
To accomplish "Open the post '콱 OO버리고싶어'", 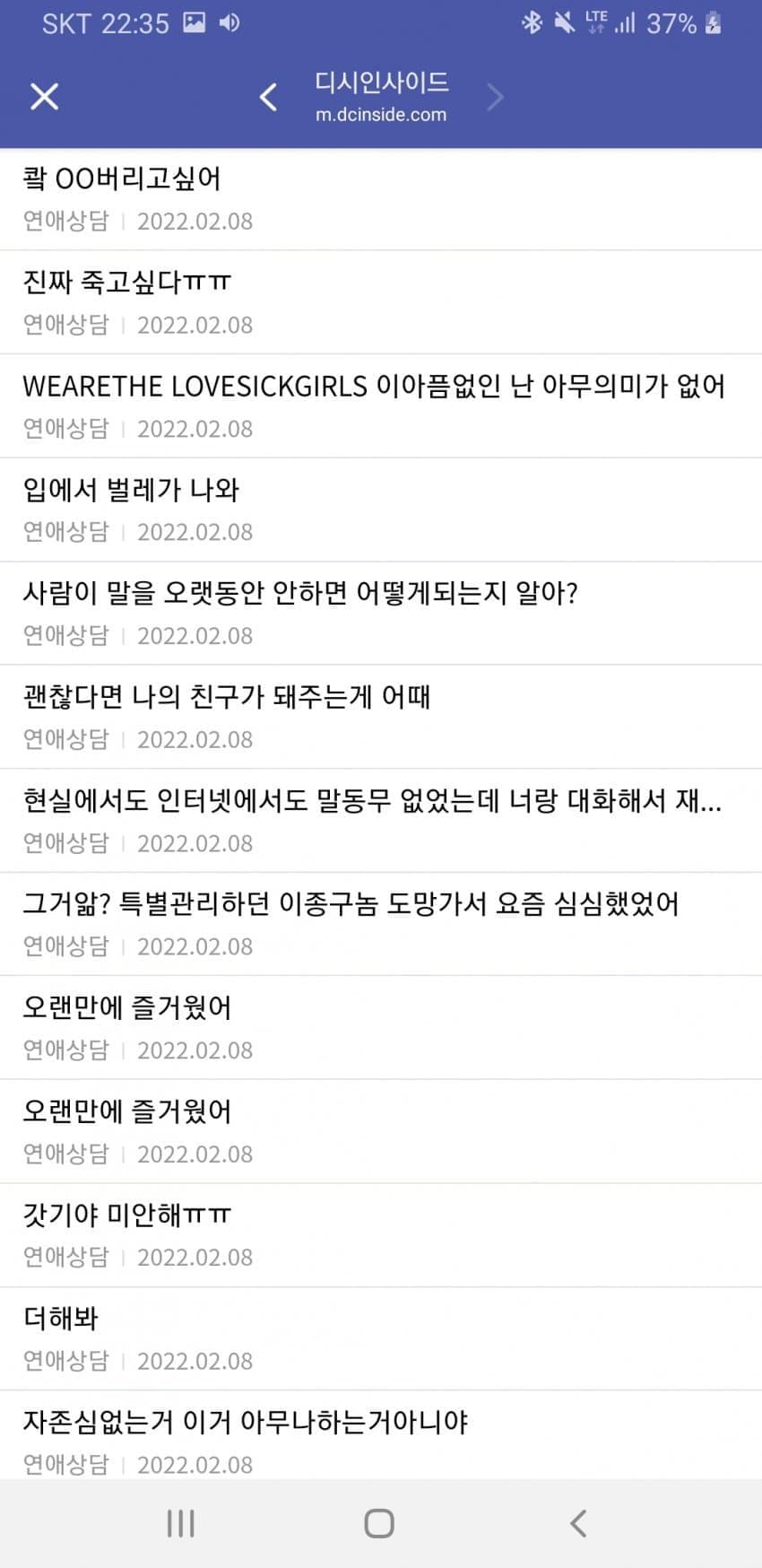I will 122,179.
